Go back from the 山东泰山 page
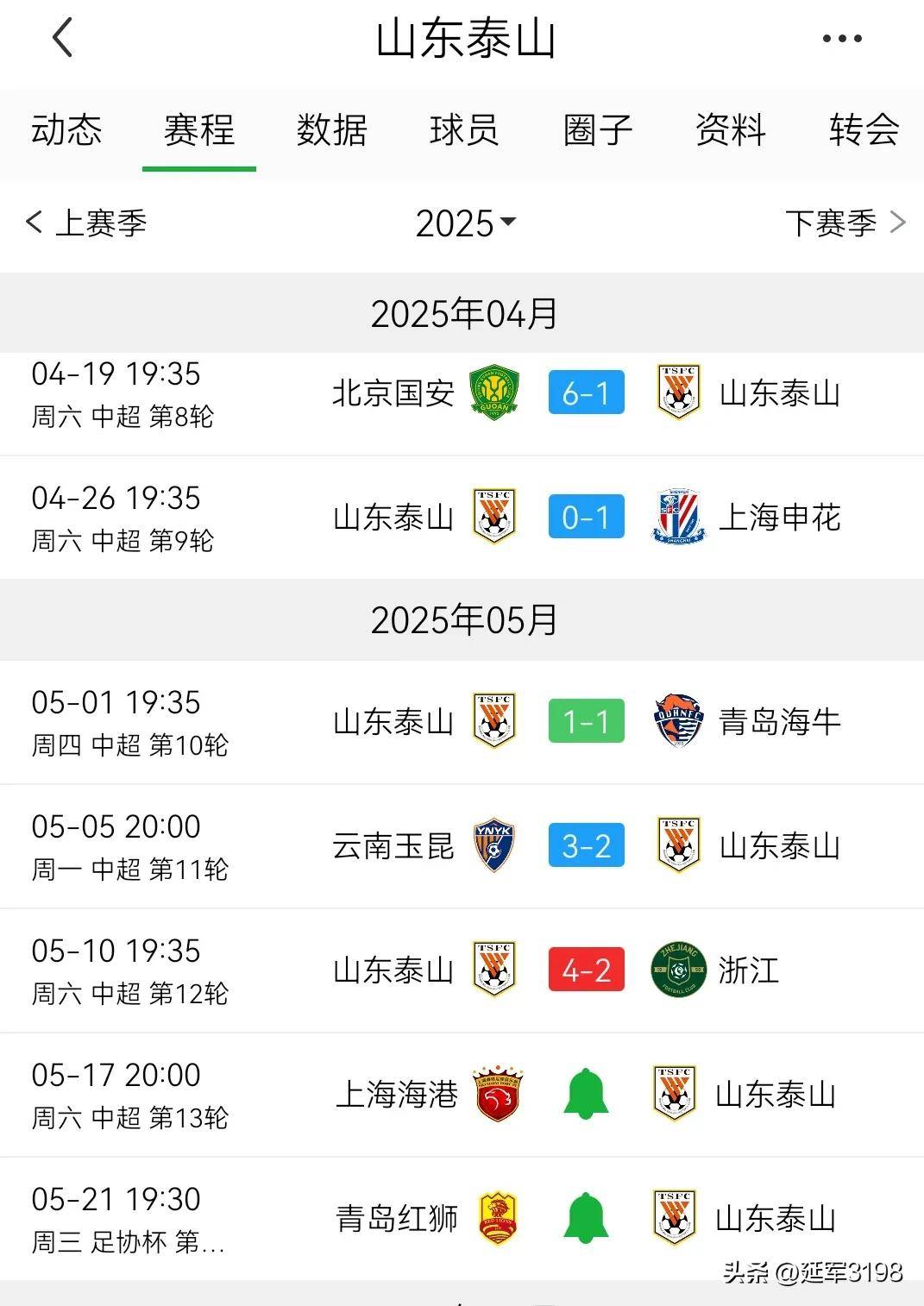 click(x=62, y=39)
